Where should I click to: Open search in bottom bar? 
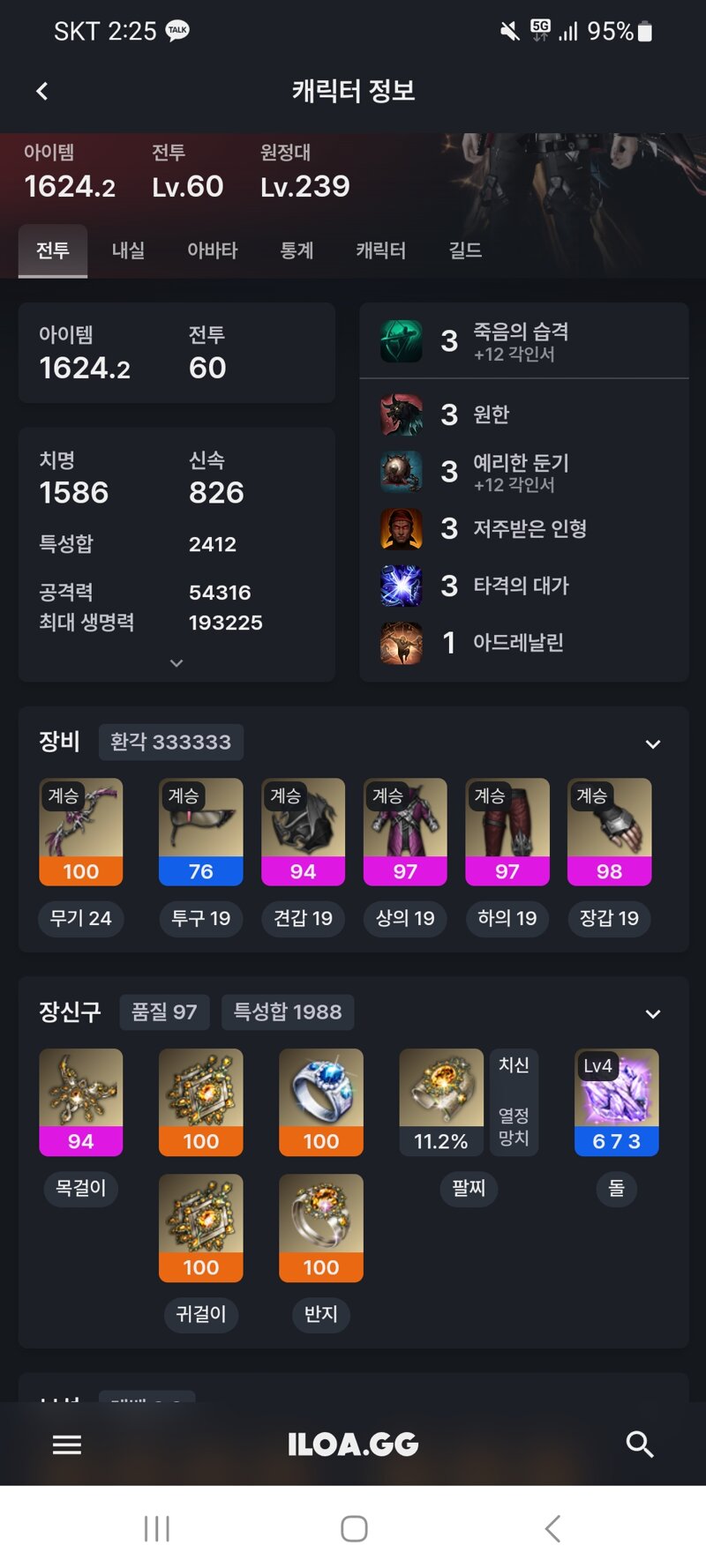point(639,1445)
